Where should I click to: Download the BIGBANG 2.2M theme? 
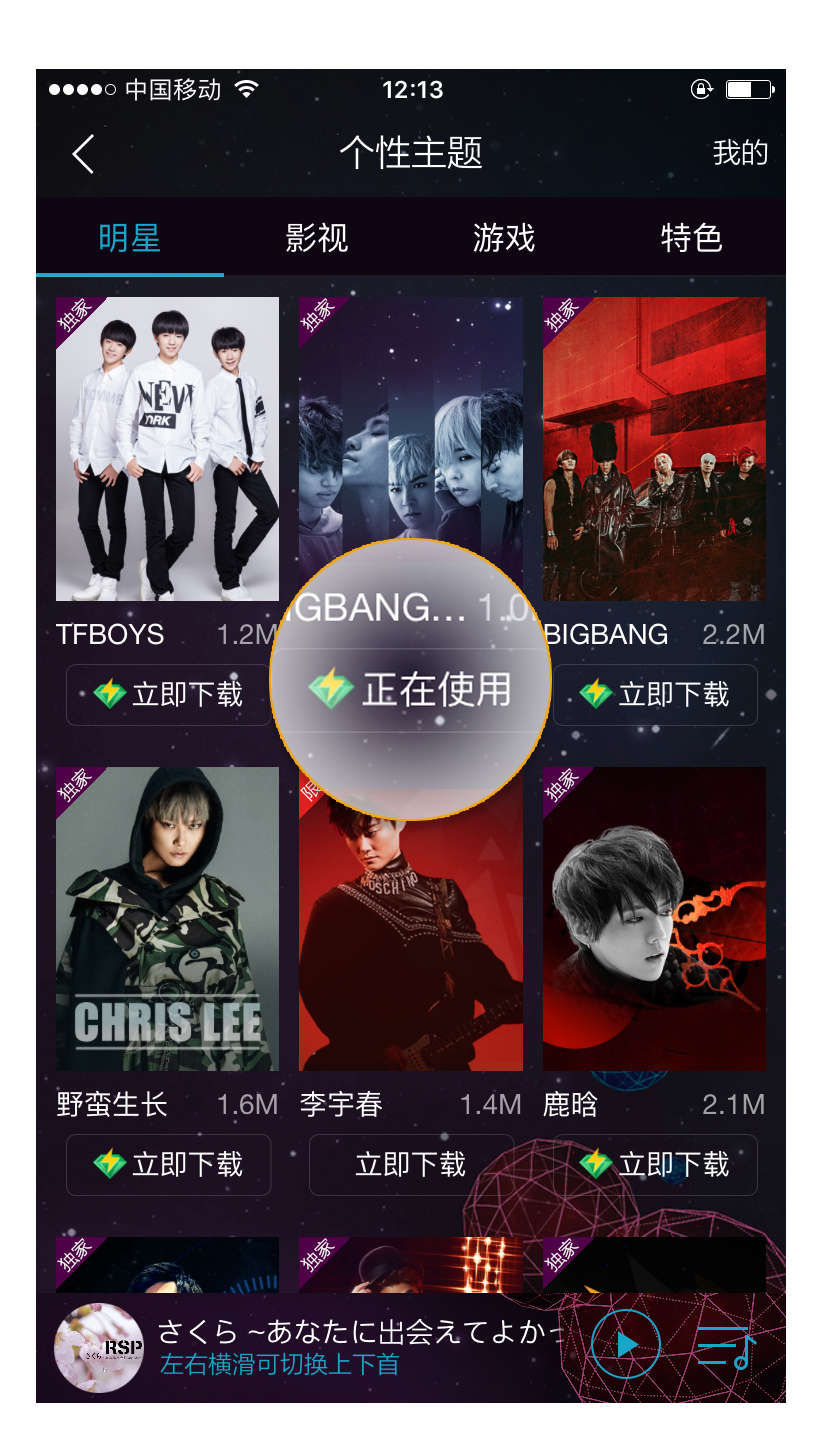pos(655,694)
